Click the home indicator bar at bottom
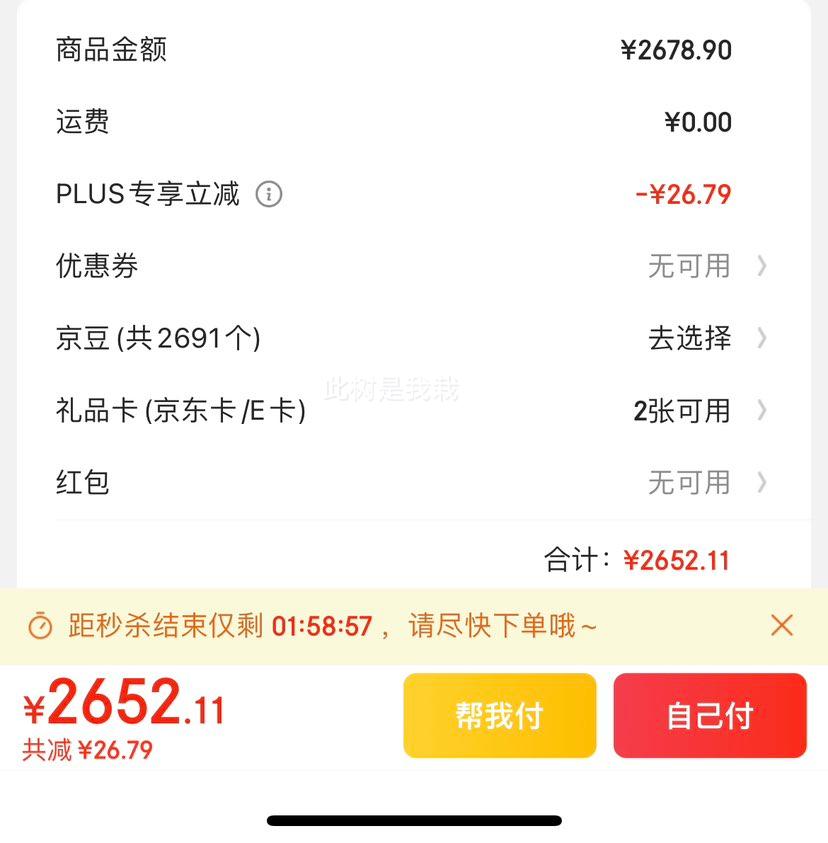This screenshot has width=828, height=843. pos(414,819)
